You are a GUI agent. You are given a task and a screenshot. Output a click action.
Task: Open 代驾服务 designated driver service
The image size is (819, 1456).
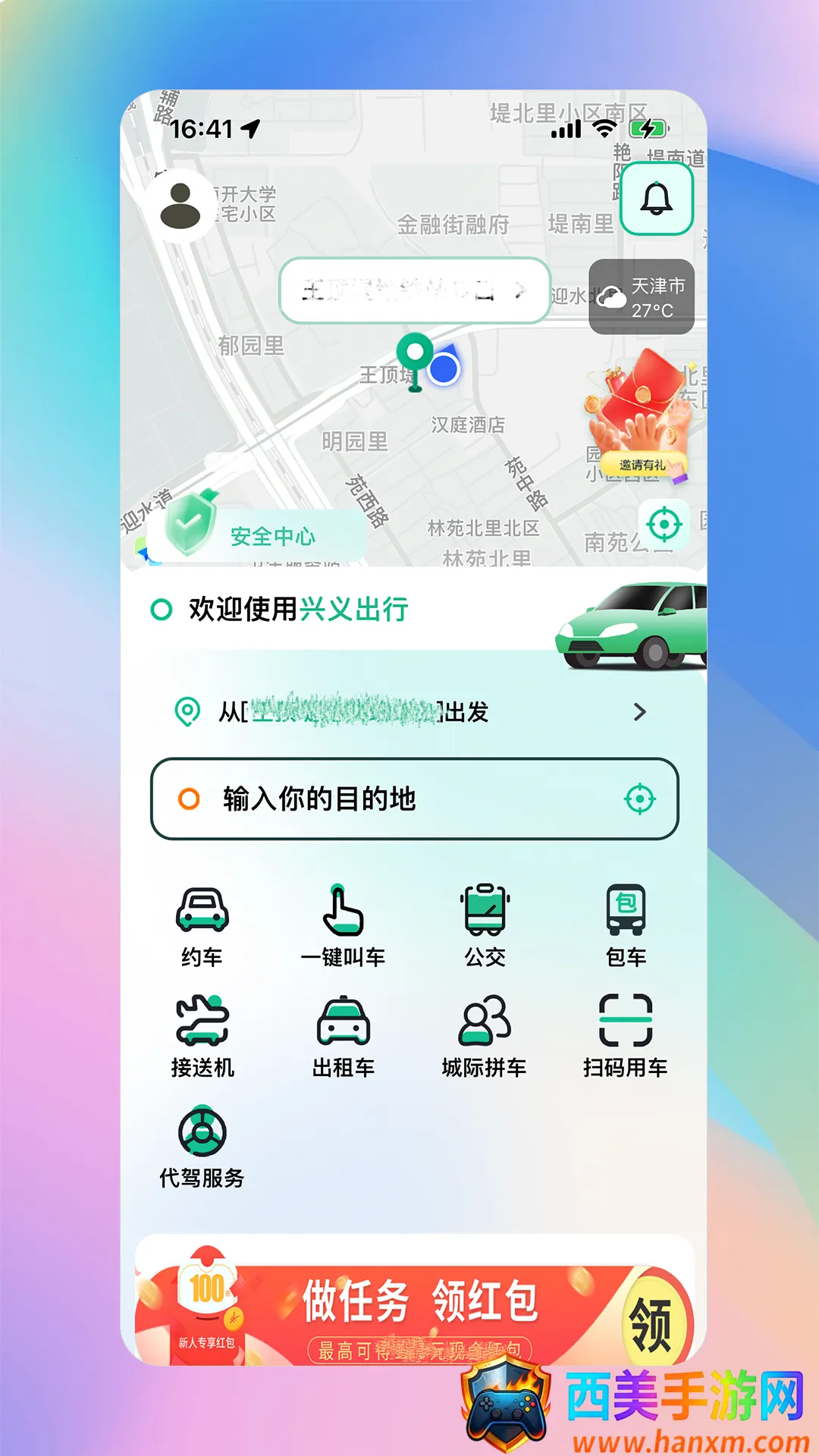click(x=202, y=1147)
